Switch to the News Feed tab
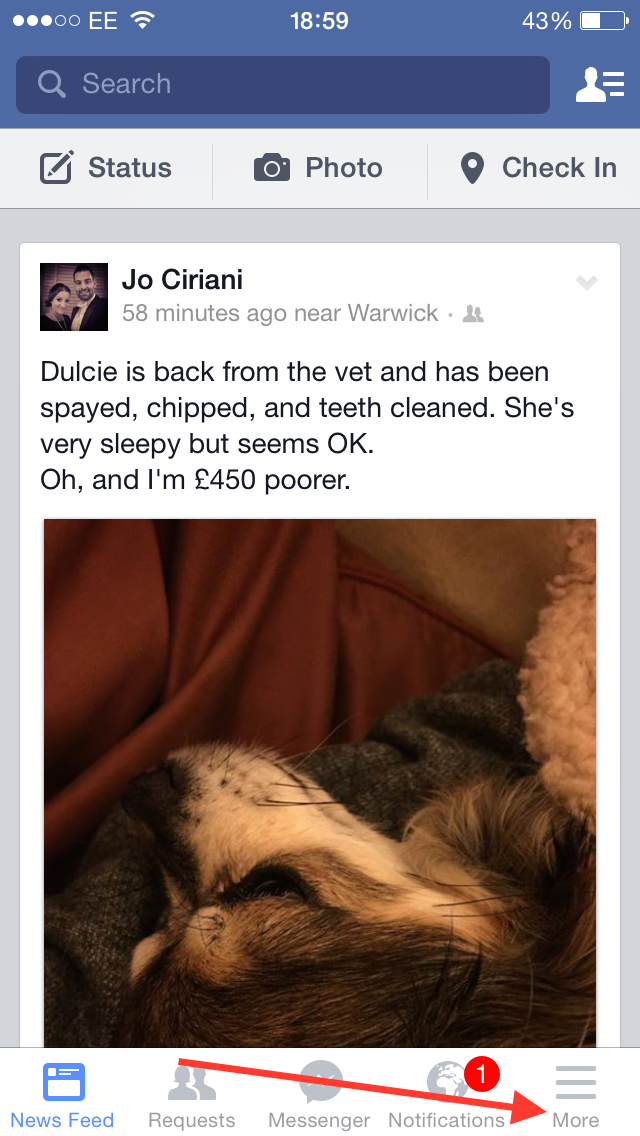The image size is (640, 1136). [x=63, y=1096]
